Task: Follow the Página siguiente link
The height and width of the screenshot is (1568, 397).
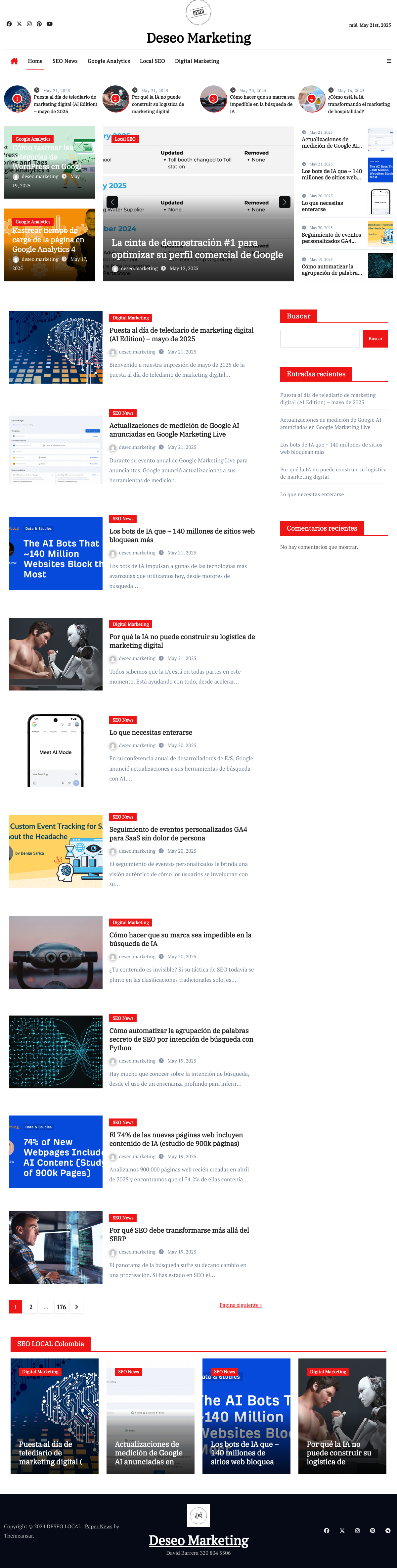Action: coord(241,1305)
